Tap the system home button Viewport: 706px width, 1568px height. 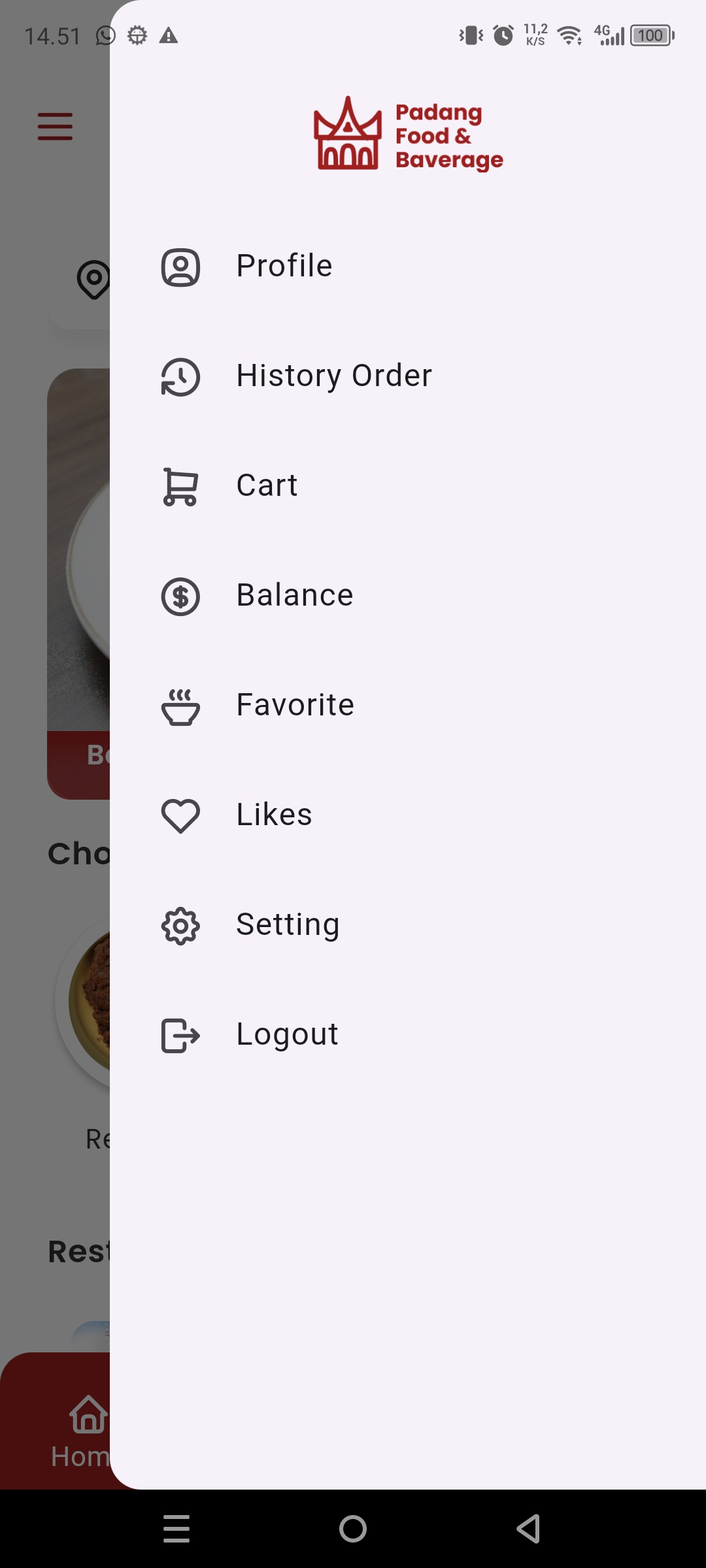click(x=353, y=1529)
